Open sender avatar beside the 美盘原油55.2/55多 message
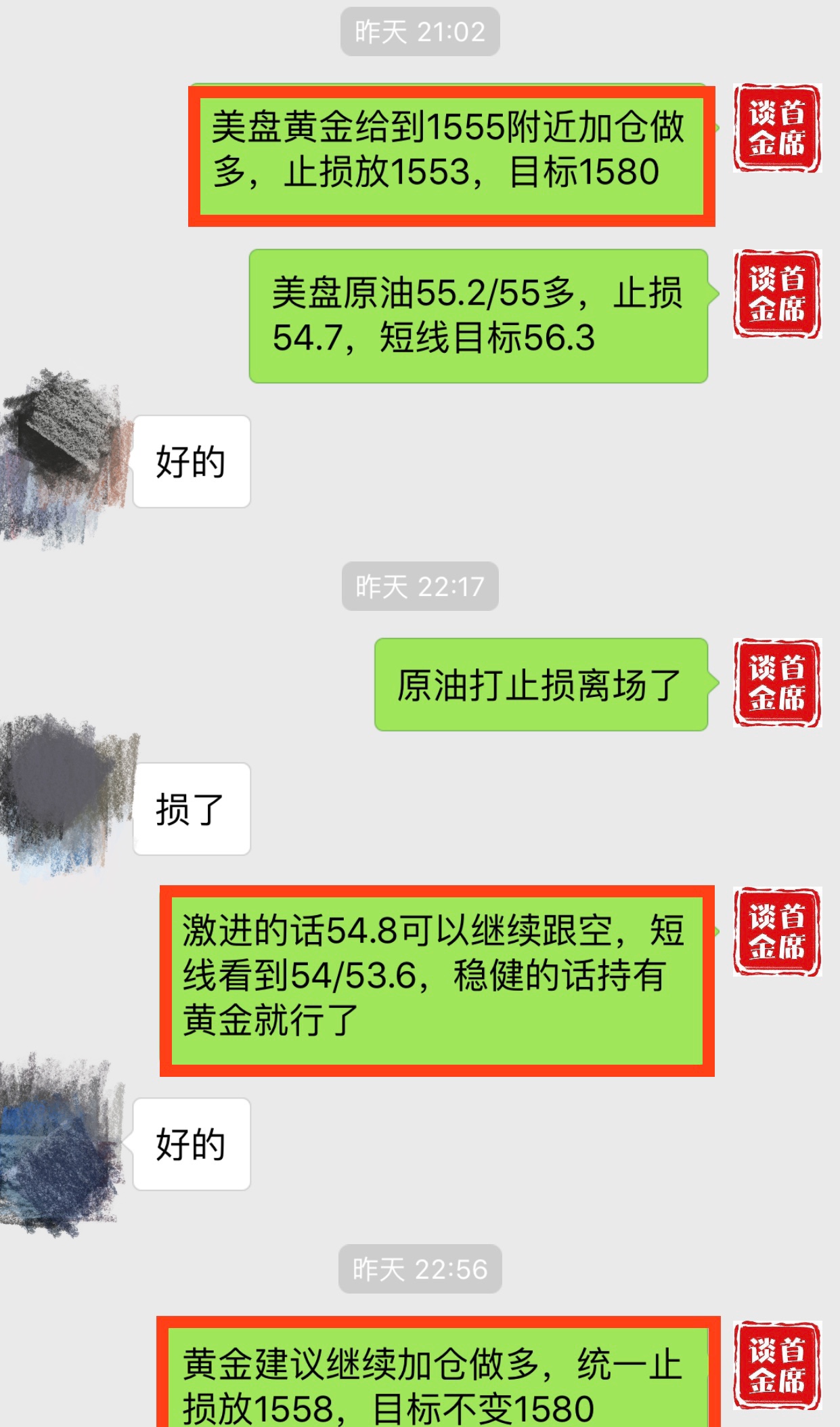 click(x=776, y=294)
